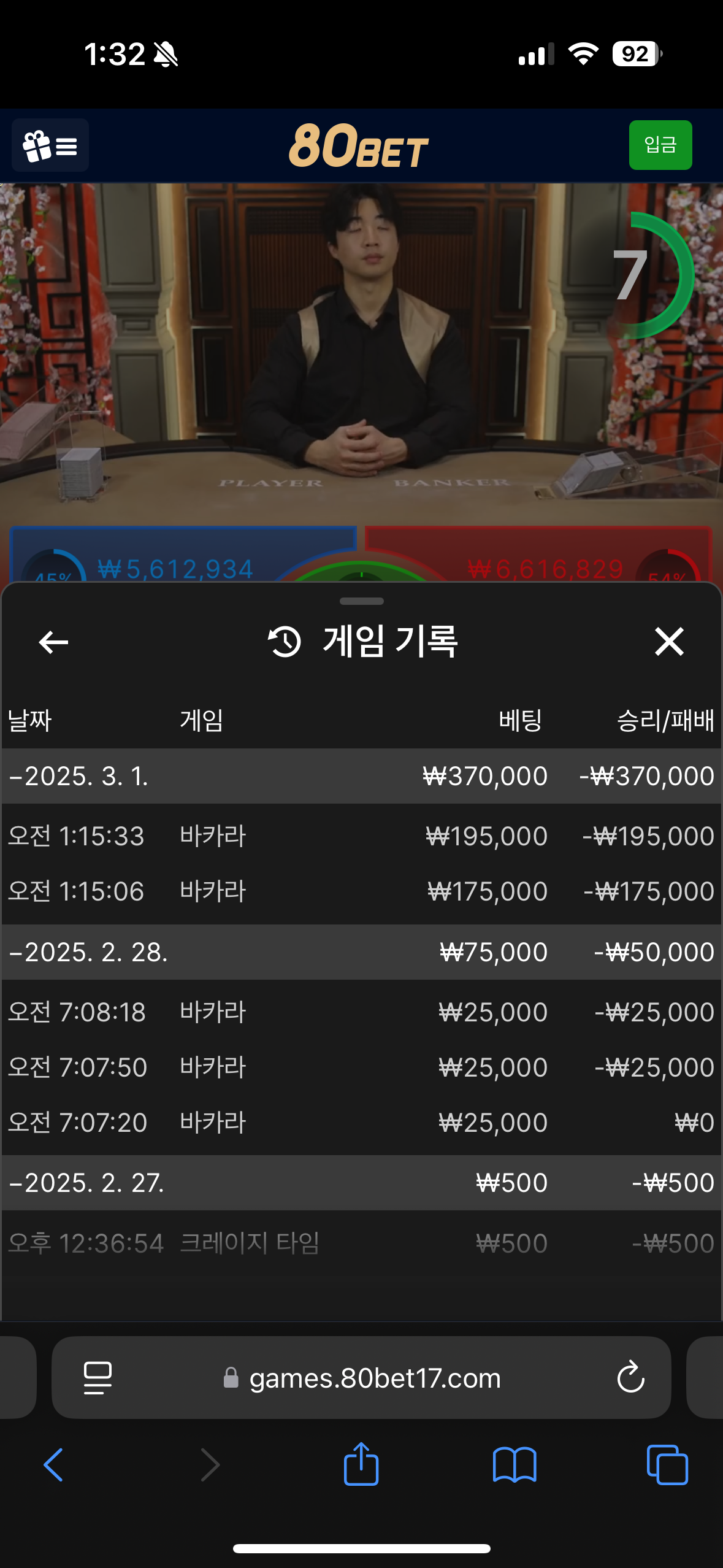Open the 오전 1:15:33 바카라 record
The image size is (723, 1568).
pyautogui.click(x=361, y=836)
